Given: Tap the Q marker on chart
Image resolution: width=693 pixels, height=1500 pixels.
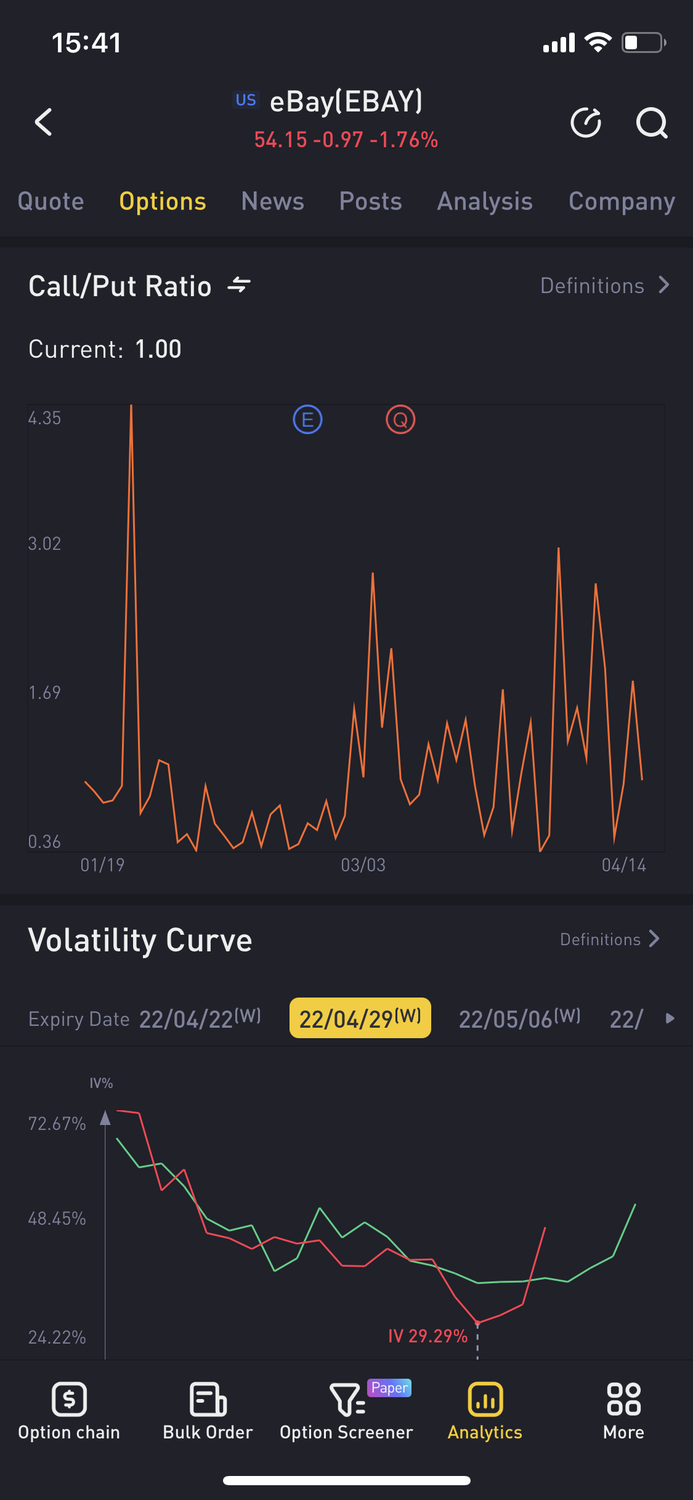Looking at the screenshot, I should (x=400, y=420).
